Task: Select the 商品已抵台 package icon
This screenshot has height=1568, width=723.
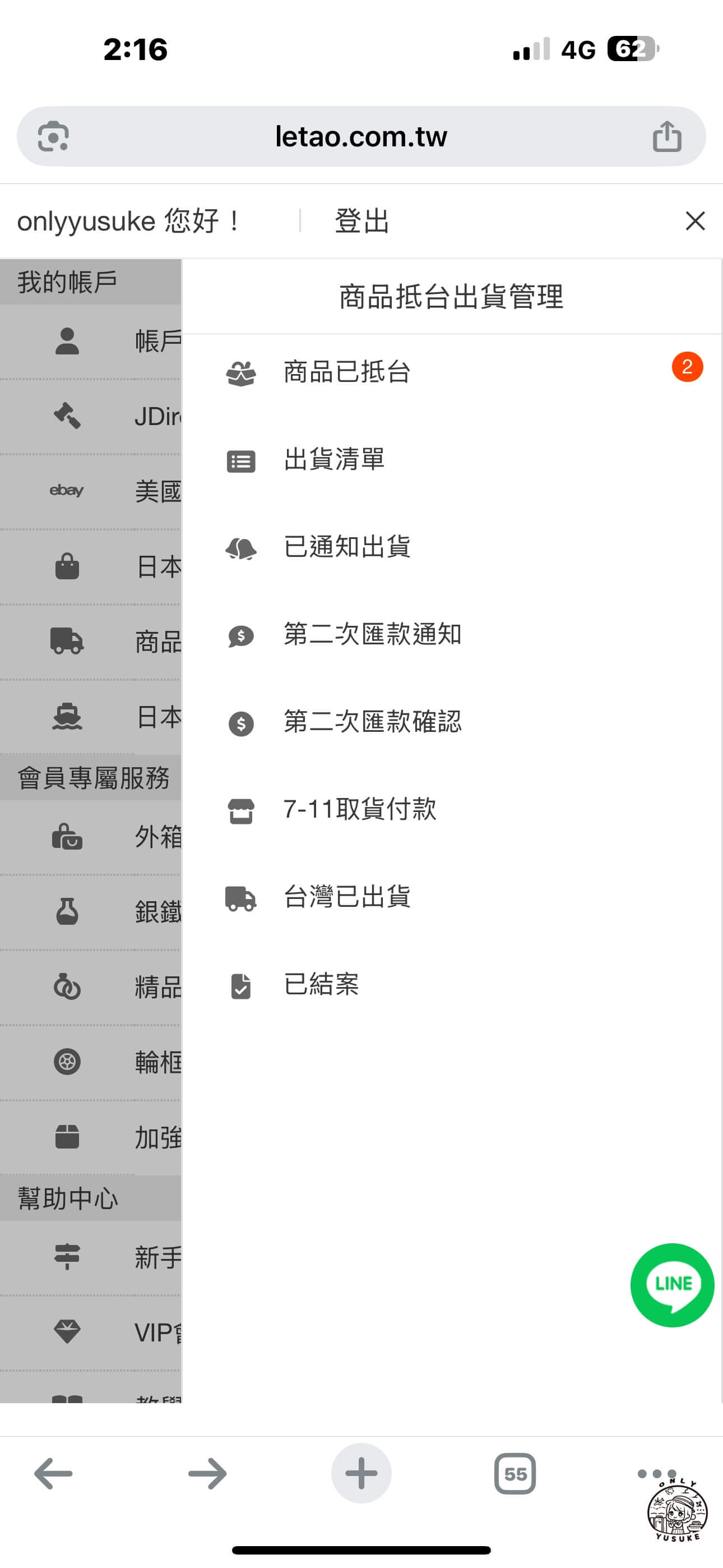Action: tap(241, 372)
